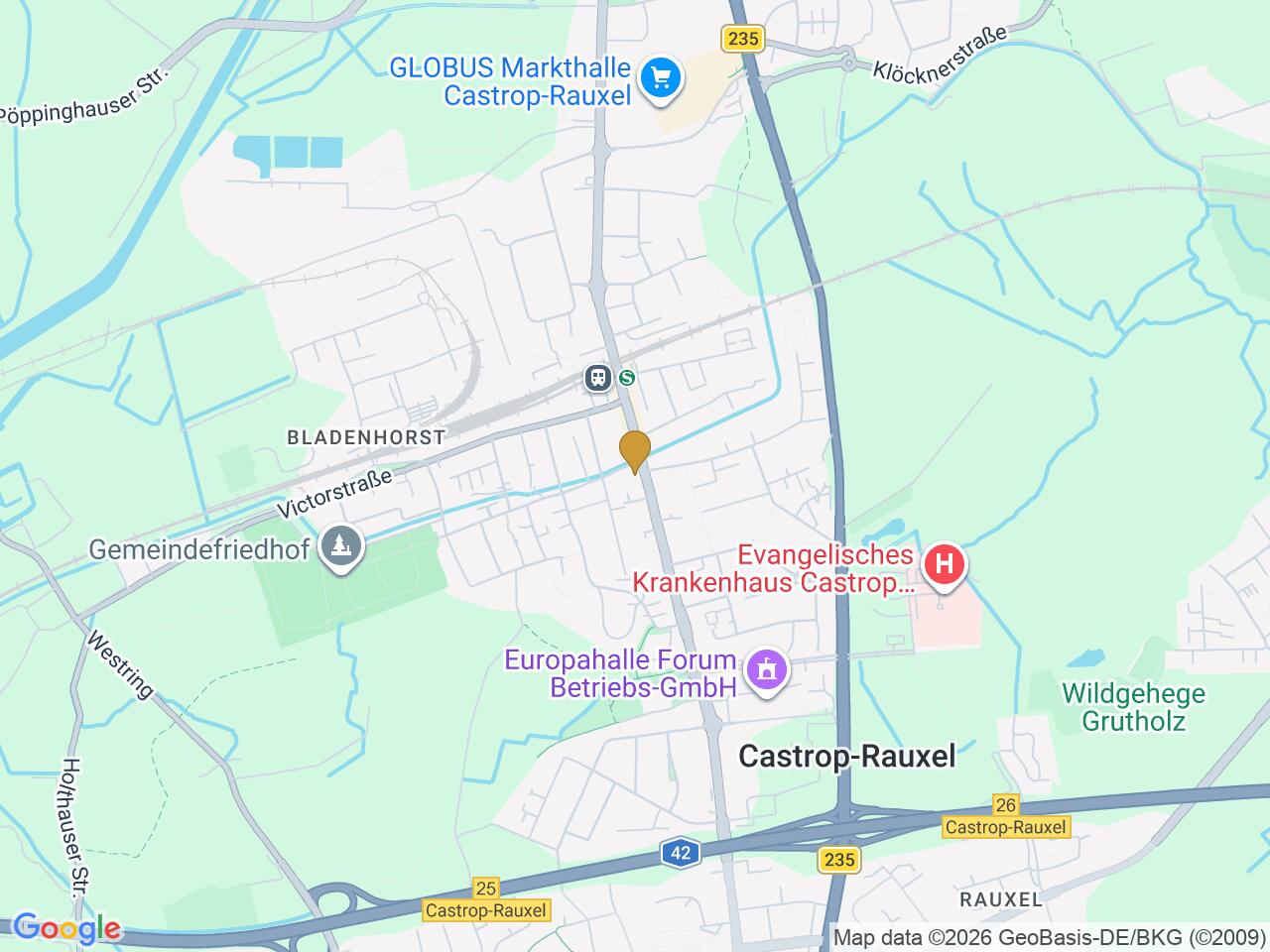Tap the GLOBUS Markthalle shopping pin
The image size is (1270, 952).
coord(660,77)
